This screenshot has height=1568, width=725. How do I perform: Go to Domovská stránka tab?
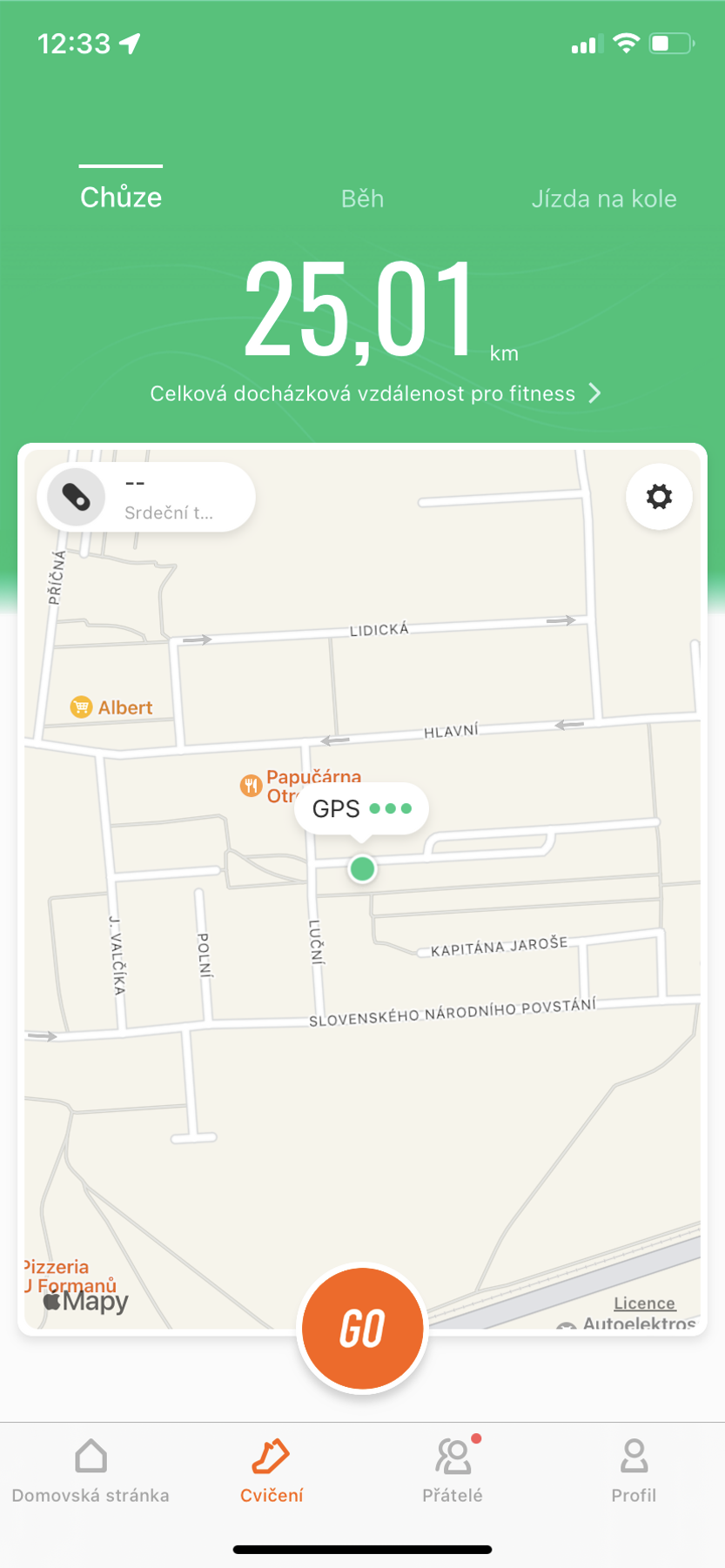click(x=91, y=1471)
